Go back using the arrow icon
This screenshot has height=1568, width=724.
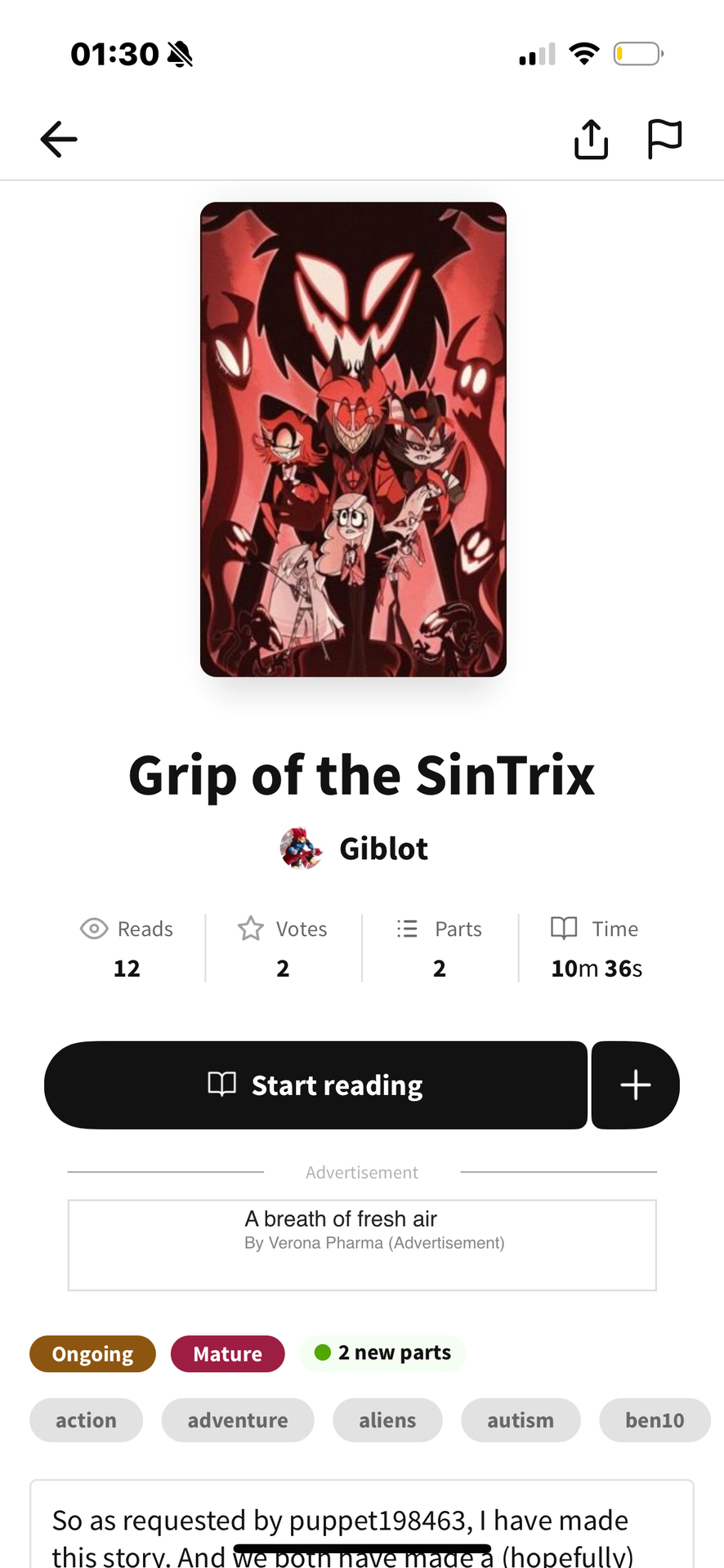[x=59, y=139]
